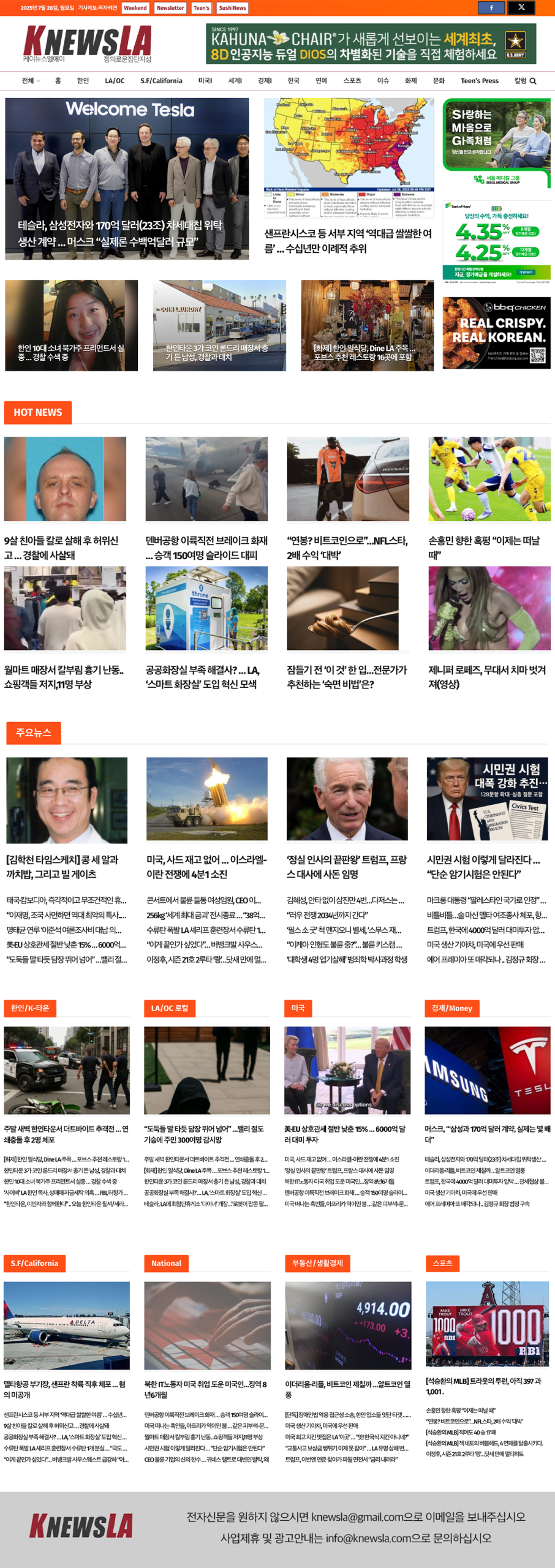Open the Newsletter button
Viewport: 555px width, 1568px height.
[x=170, y=8]
